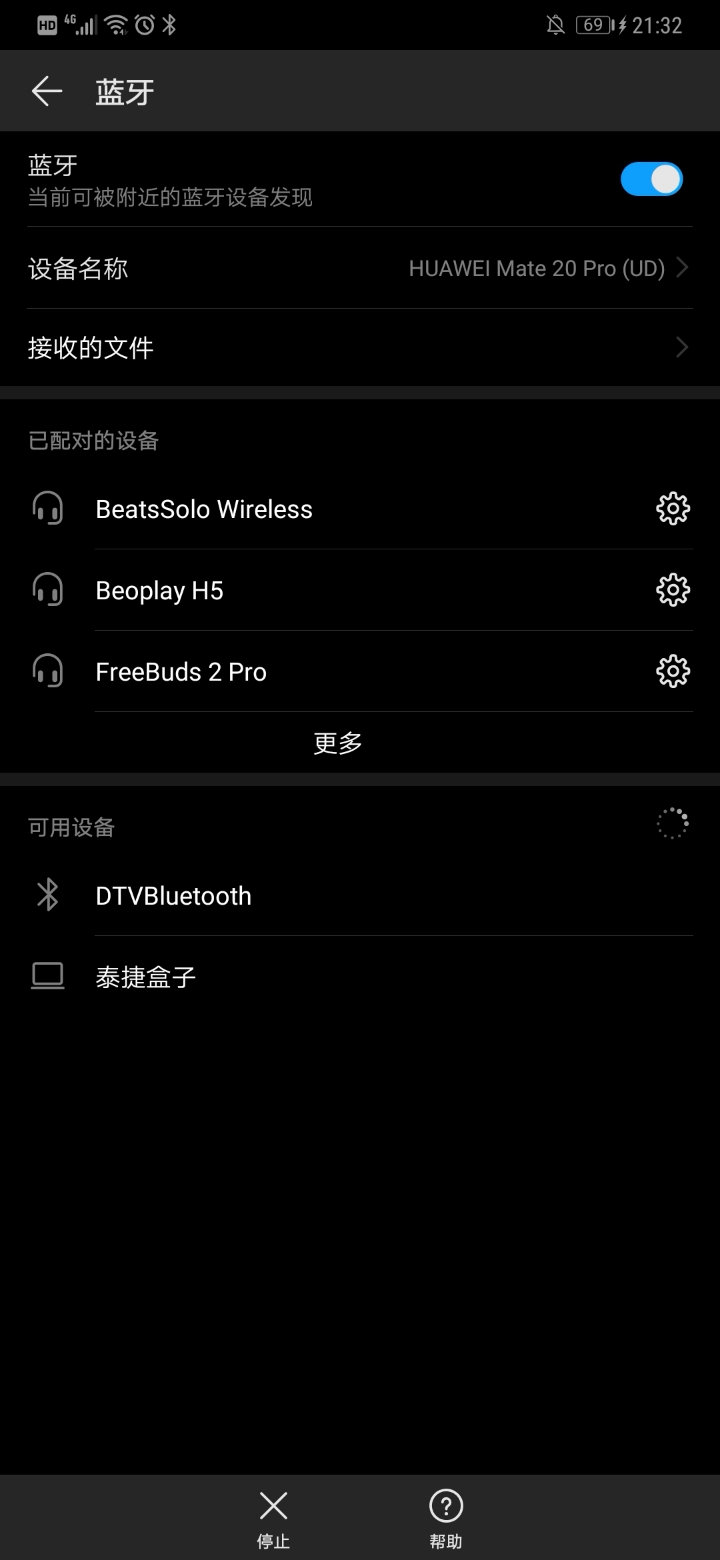720x1560 pixels.
Task: Open settings gear for Beoplay H5
Action: [672, 591]
